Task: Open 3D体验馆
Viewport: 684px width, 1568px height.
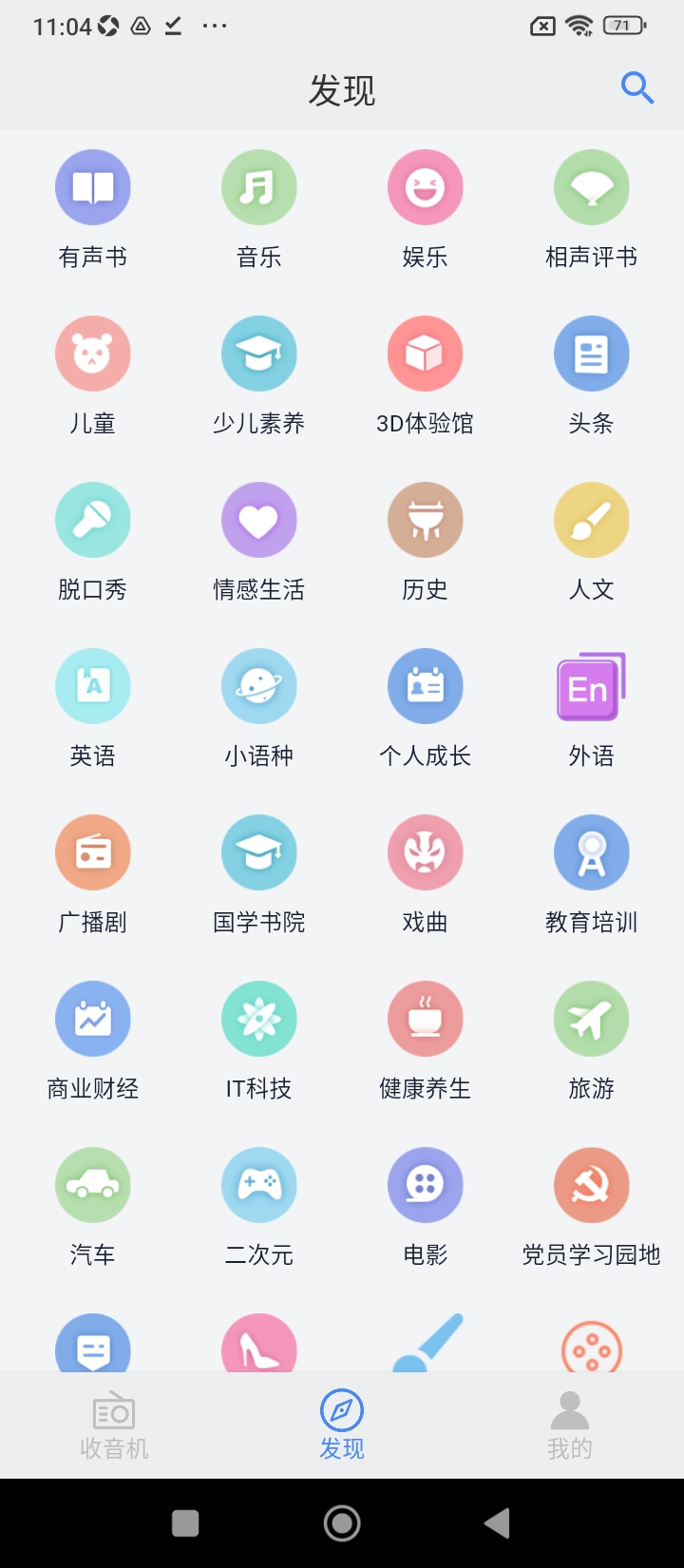Action: click(x=426, y=377)
